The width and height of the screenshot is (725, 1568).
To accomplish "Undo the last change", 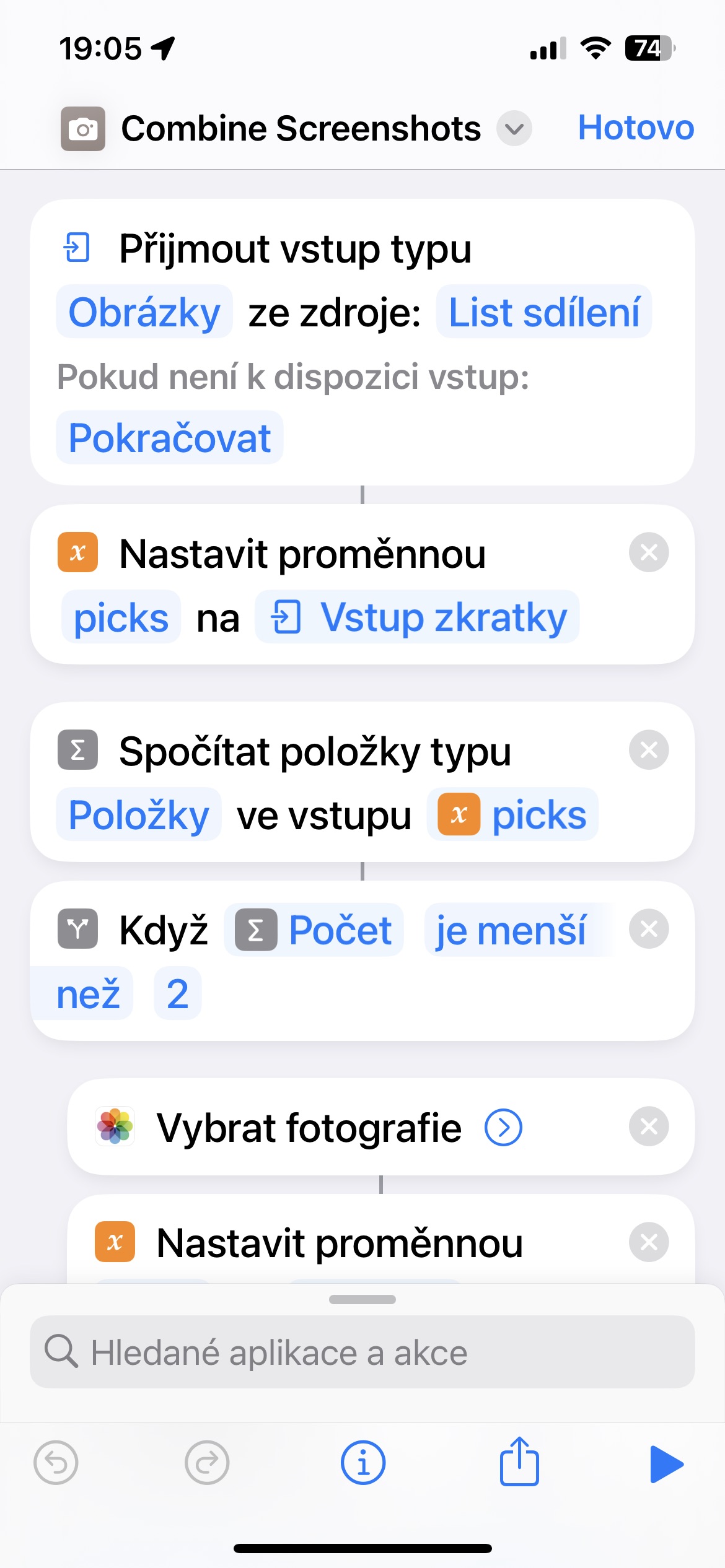I will point(56,1463).
